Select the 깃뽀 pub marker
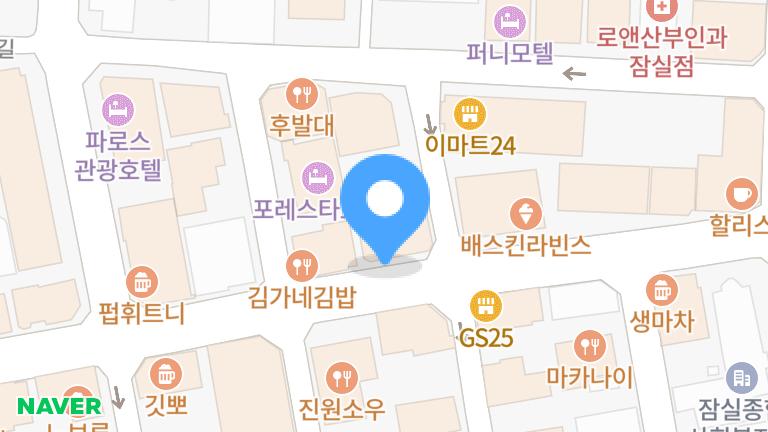 tap(165, 376)
